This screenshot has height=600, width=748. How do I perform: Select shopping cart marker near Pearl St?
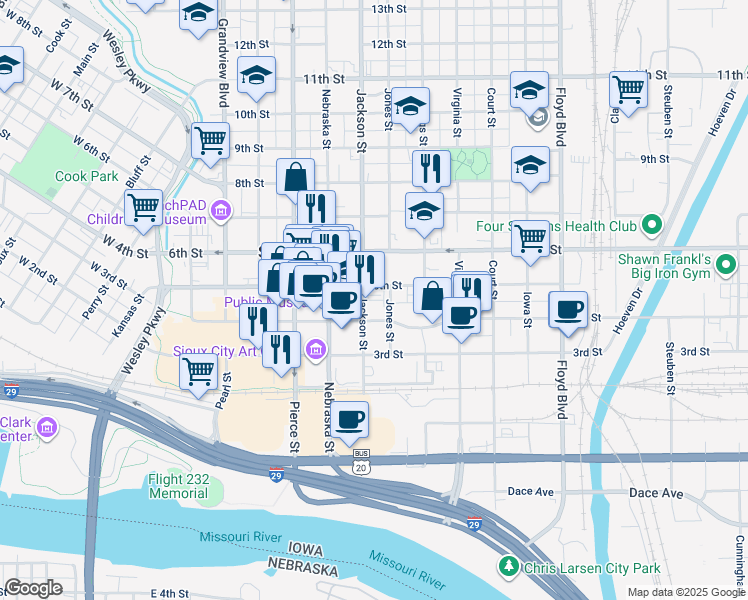point(199,372)
